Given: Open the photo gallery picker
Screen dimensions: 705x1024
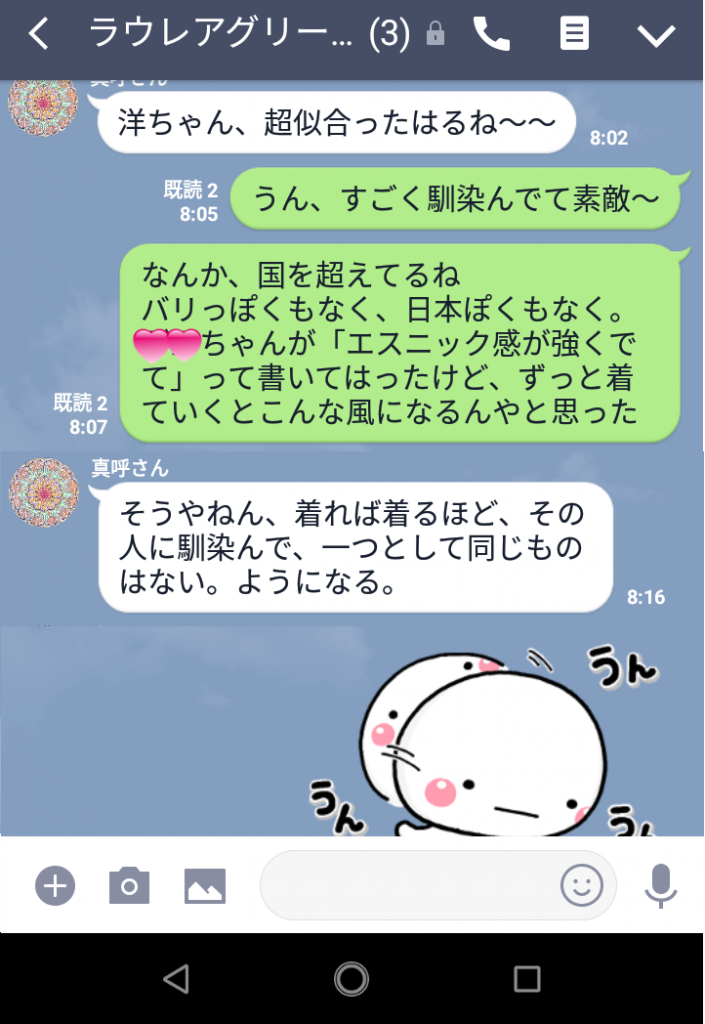Looking at the screenshot, I should coord(205,885).
